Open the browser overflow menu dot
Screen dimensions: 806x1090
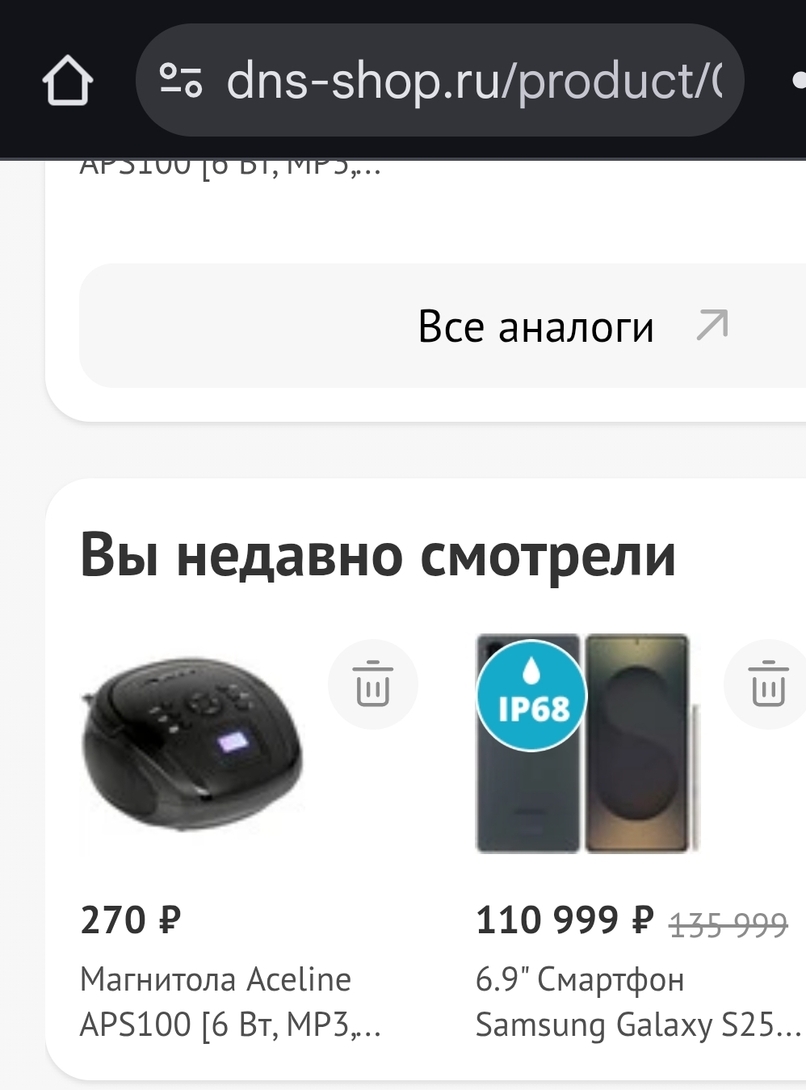(x=797, y=79)
